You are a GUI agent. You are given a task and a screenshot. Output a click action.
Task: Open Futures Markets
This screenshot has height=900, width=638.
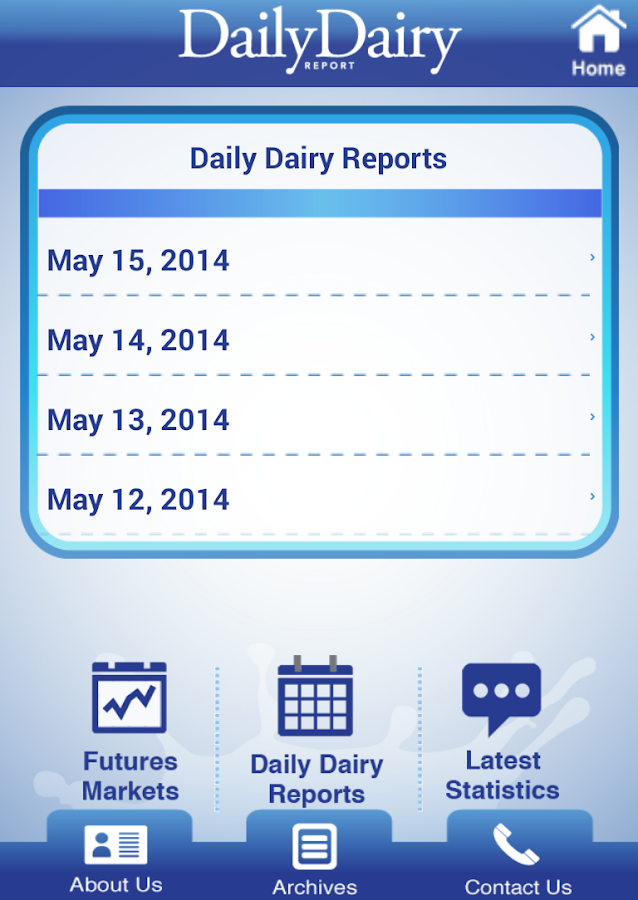(130, 732)
